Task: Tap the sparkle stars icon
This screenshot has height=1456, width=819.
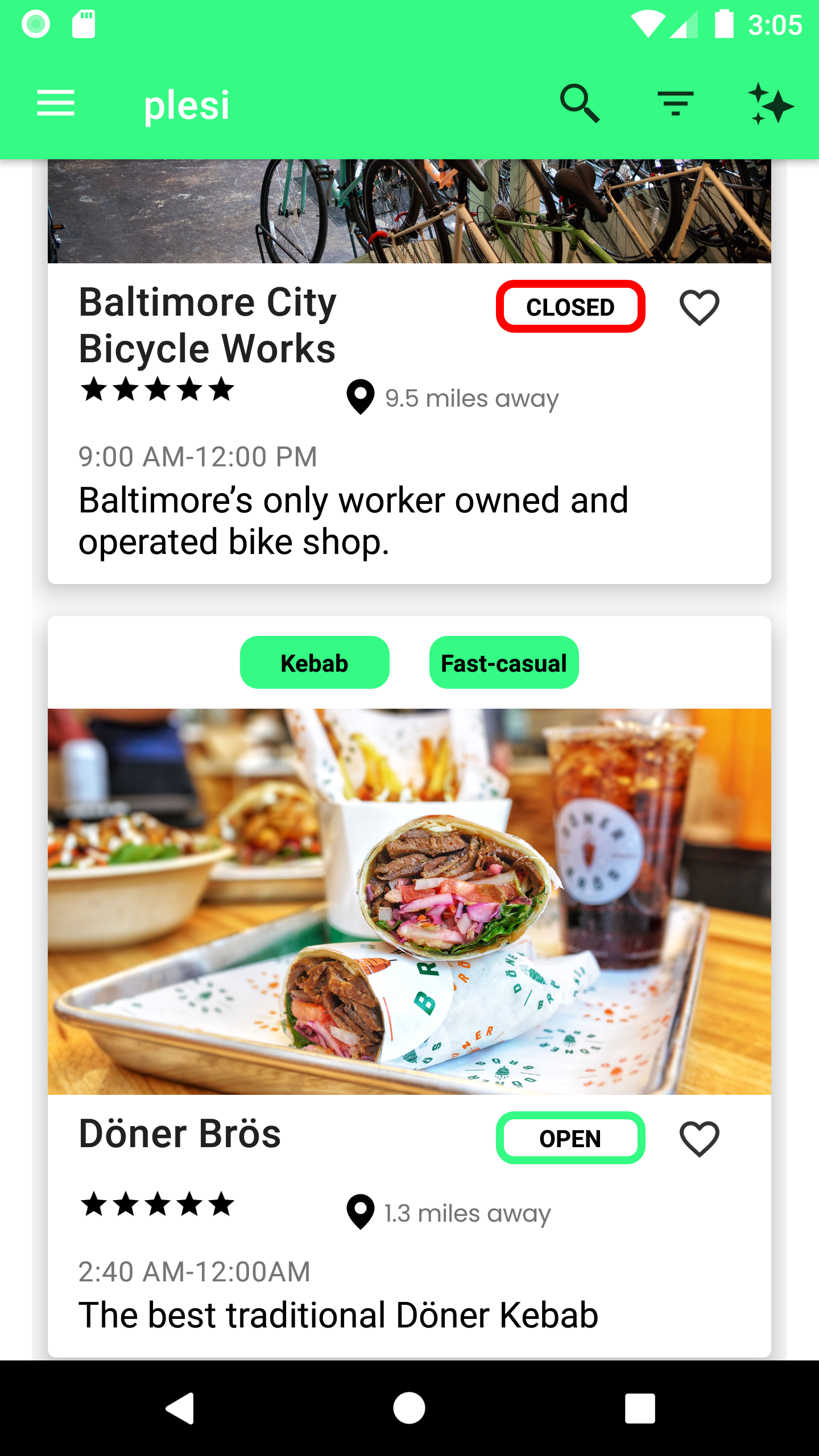Action: 771,105
